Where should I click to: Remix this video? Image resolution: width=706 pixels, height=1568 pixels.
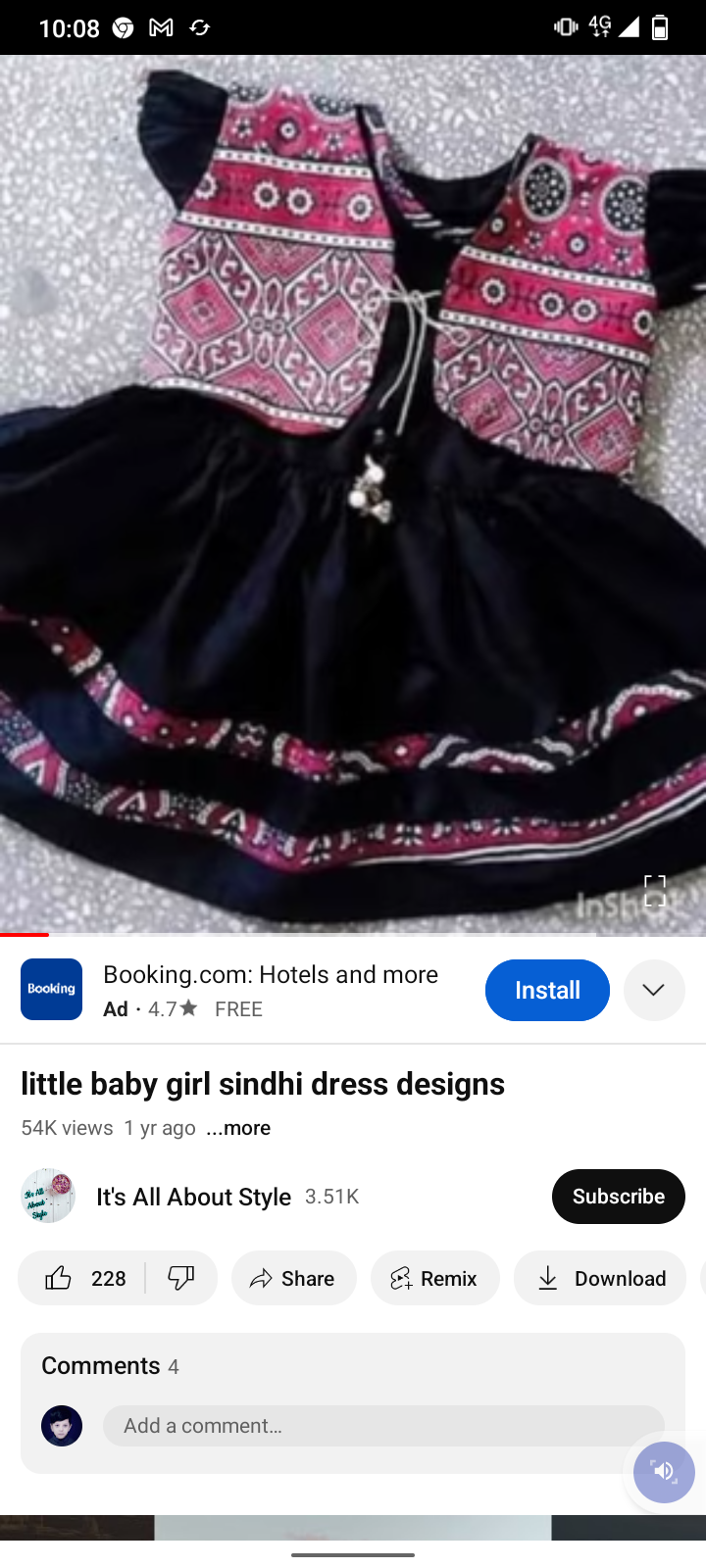coord(434,1278)
